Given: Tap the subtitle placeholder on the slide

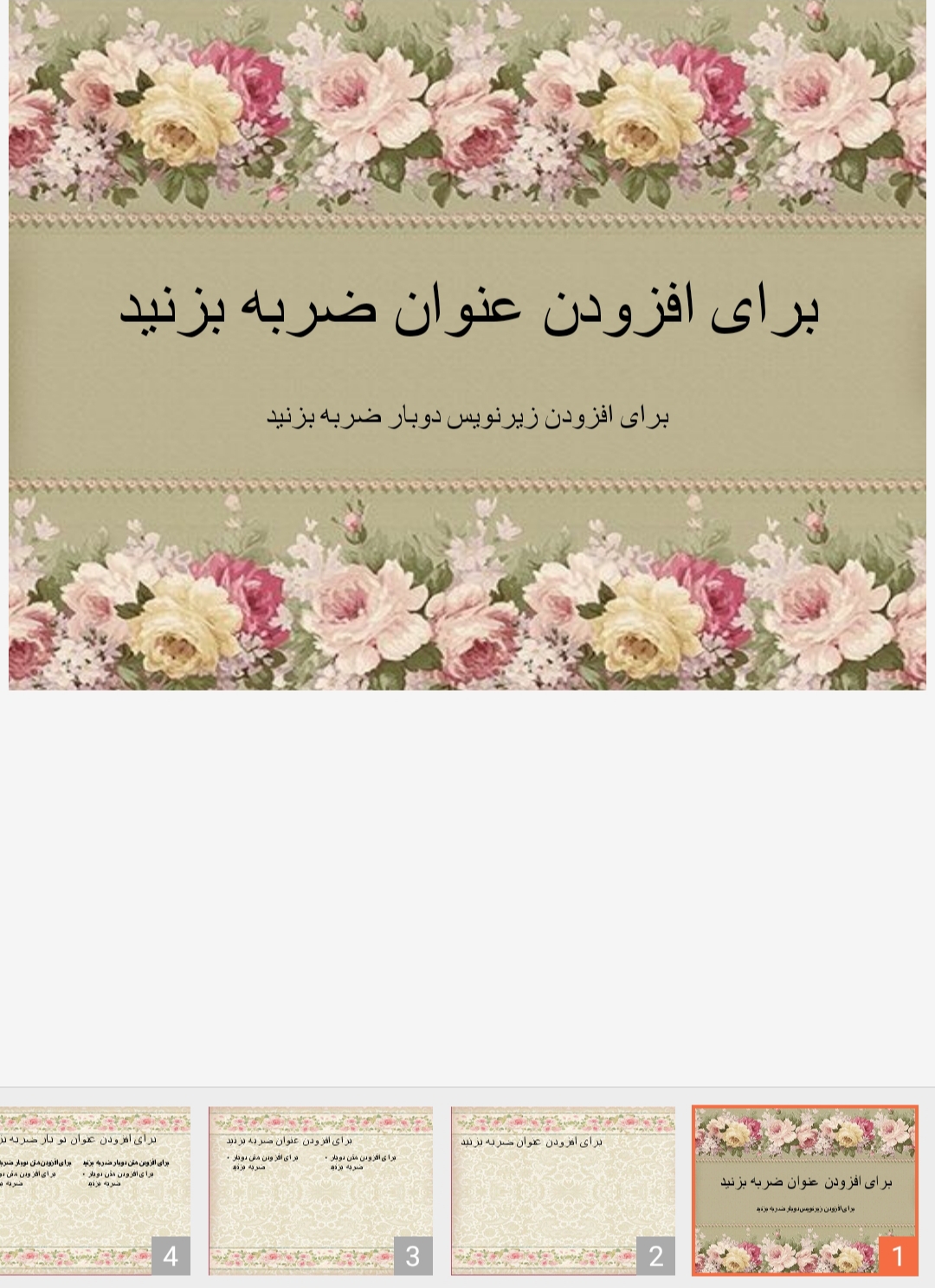Looking at the screenshot, I should tap(467, 416).
